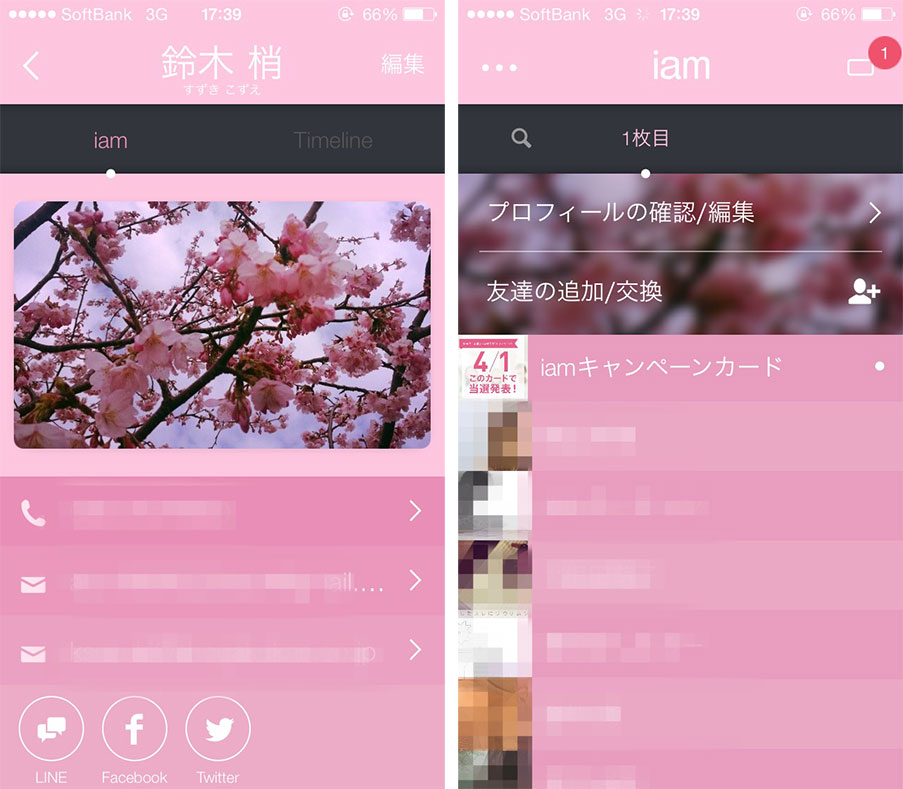The height and width of the screenshot is (789, 903).
Task: Open the LINE share button
Action: (51, 730)
